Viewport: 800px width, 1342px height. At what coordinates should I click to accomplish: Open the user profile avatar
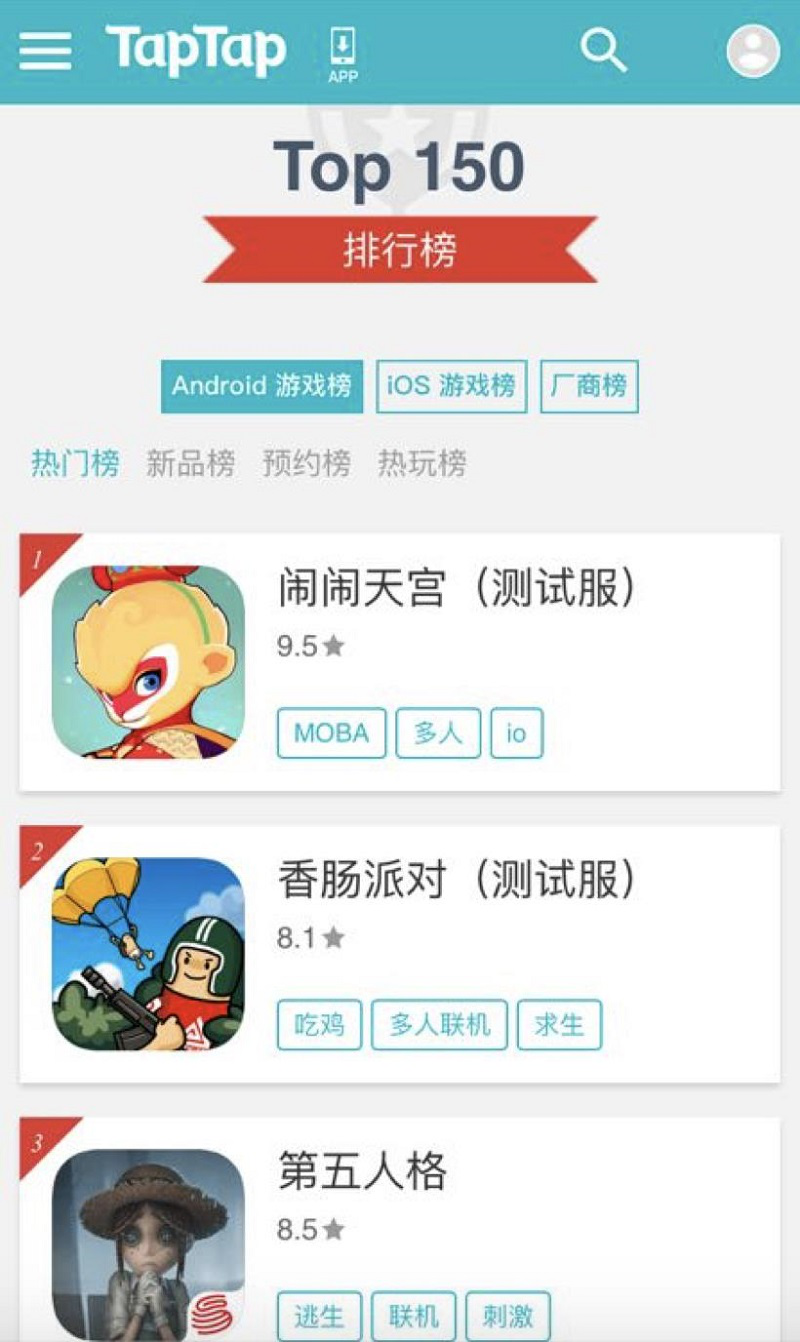(x=753, y=50)
